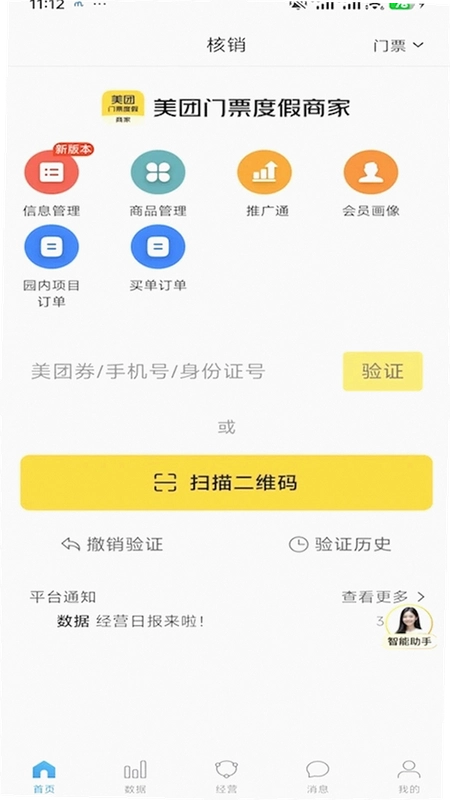Viewport: 450px width, 800px height.
Task: Switch to the 首页 tab
Action: [44, 777]
